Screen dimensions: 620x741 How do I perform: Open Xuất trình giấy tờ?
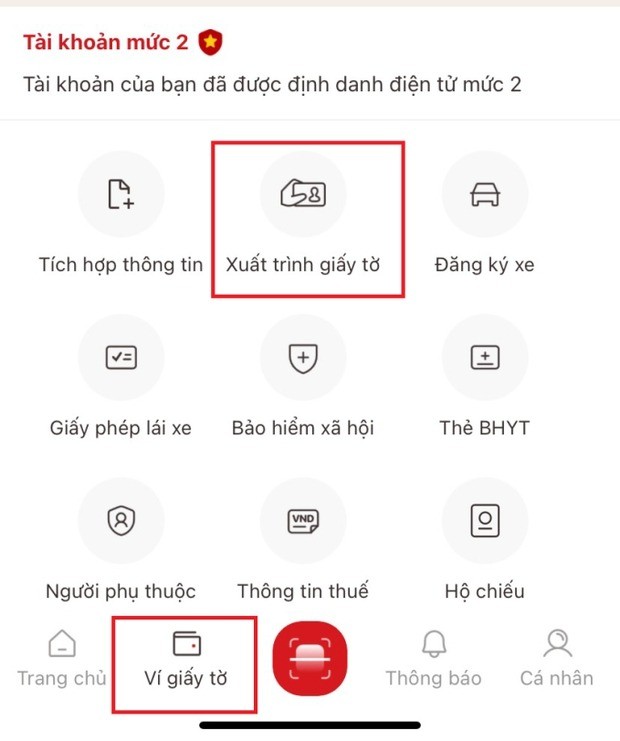(x=303, y=195)
